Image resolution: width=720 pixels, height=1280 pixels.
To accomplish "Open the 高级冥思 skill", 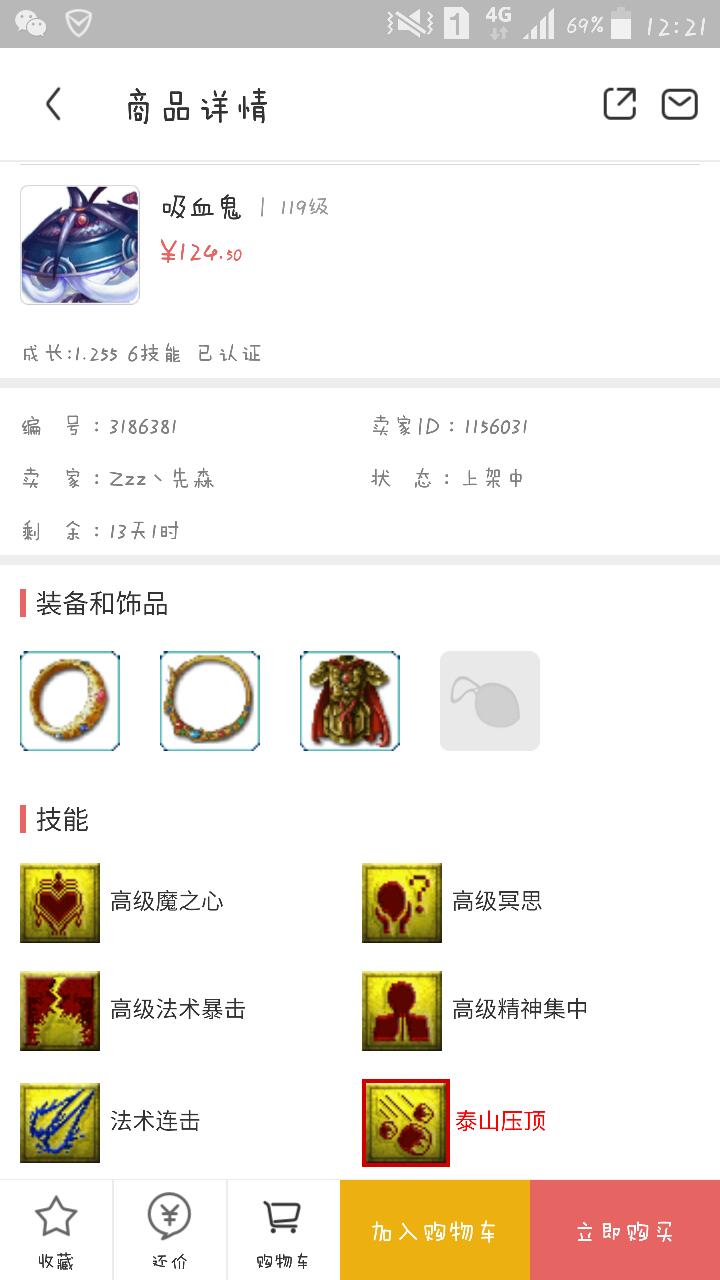I will (x=402, y=902).
